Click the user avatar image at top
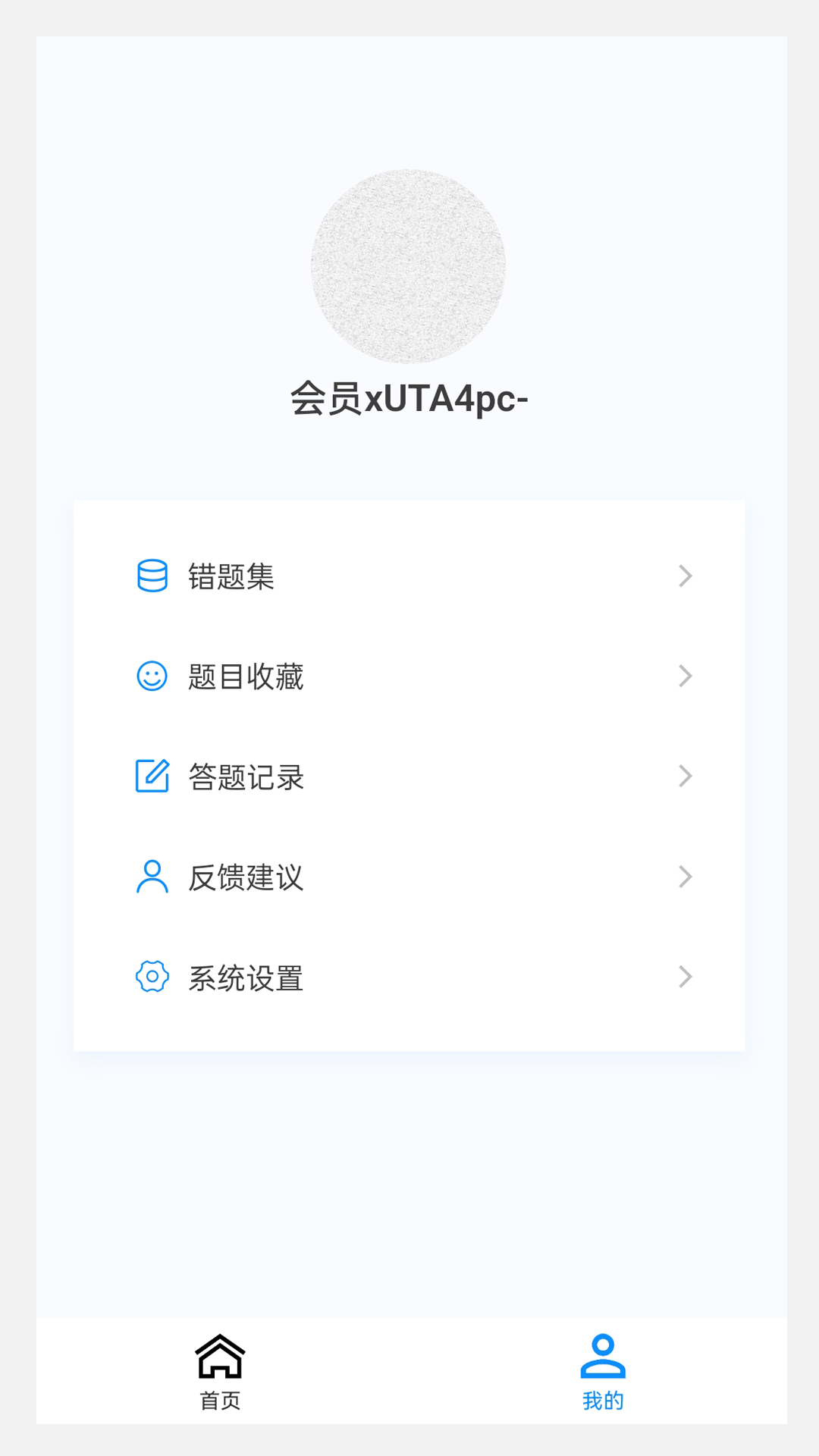 pos(408,263)
